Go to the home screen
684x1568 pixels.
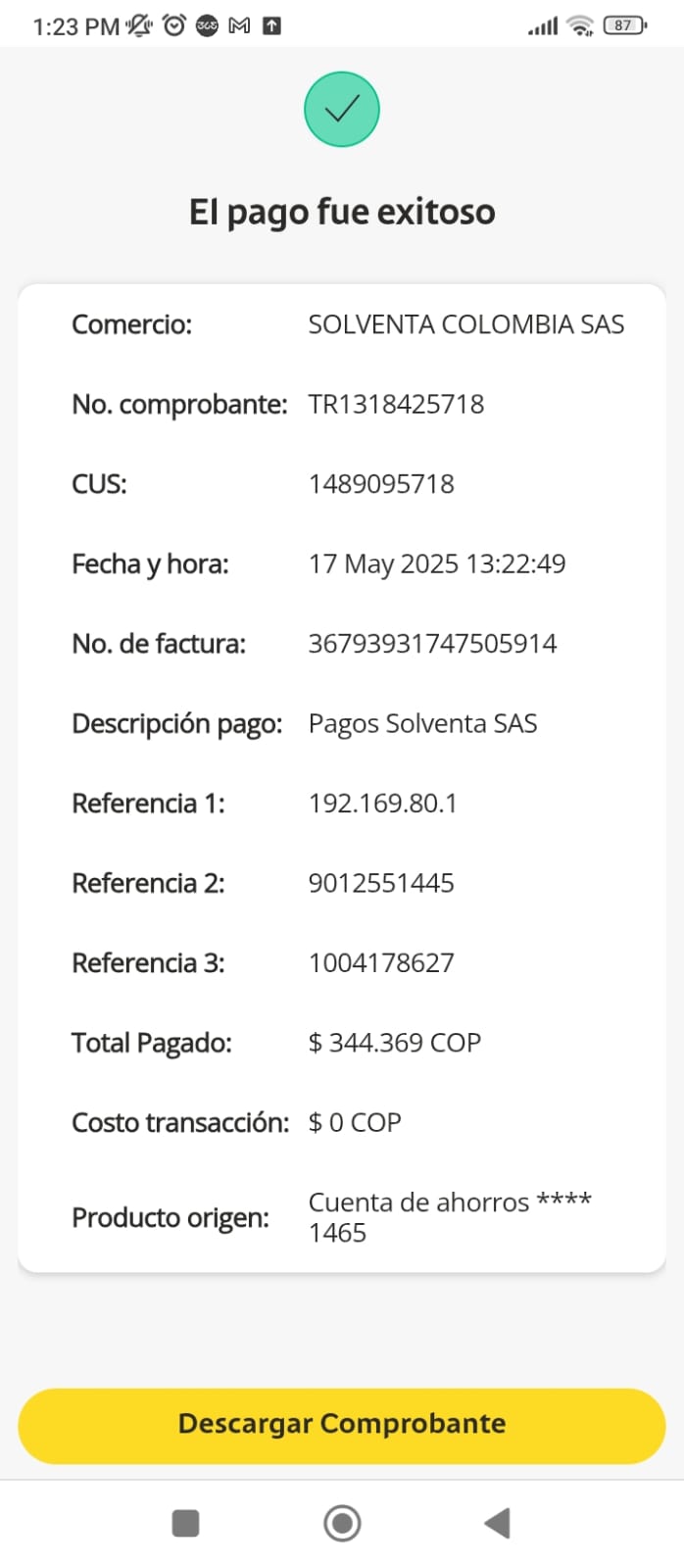pyautogui.click(x=342, y=1523)
